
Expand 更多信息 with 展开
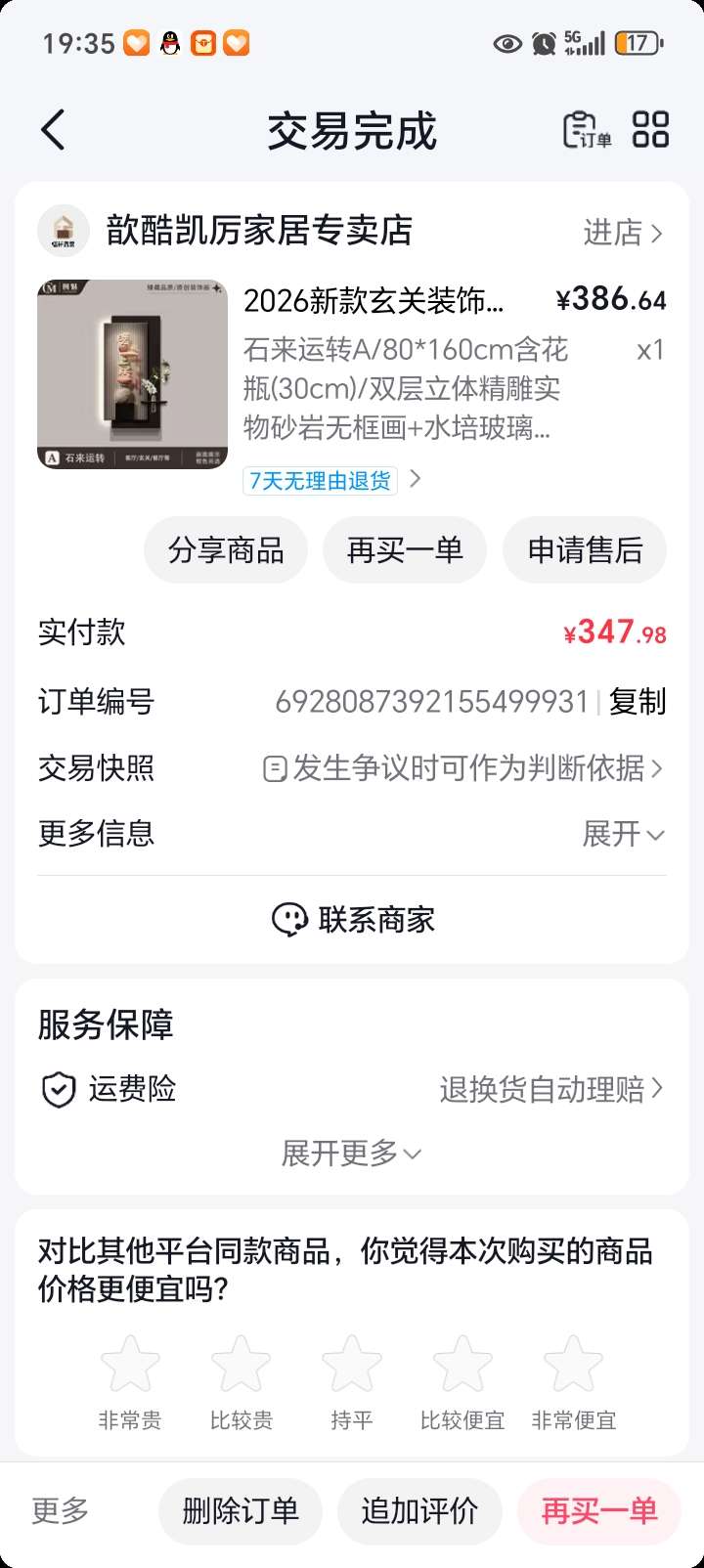(x=623, y=834)
